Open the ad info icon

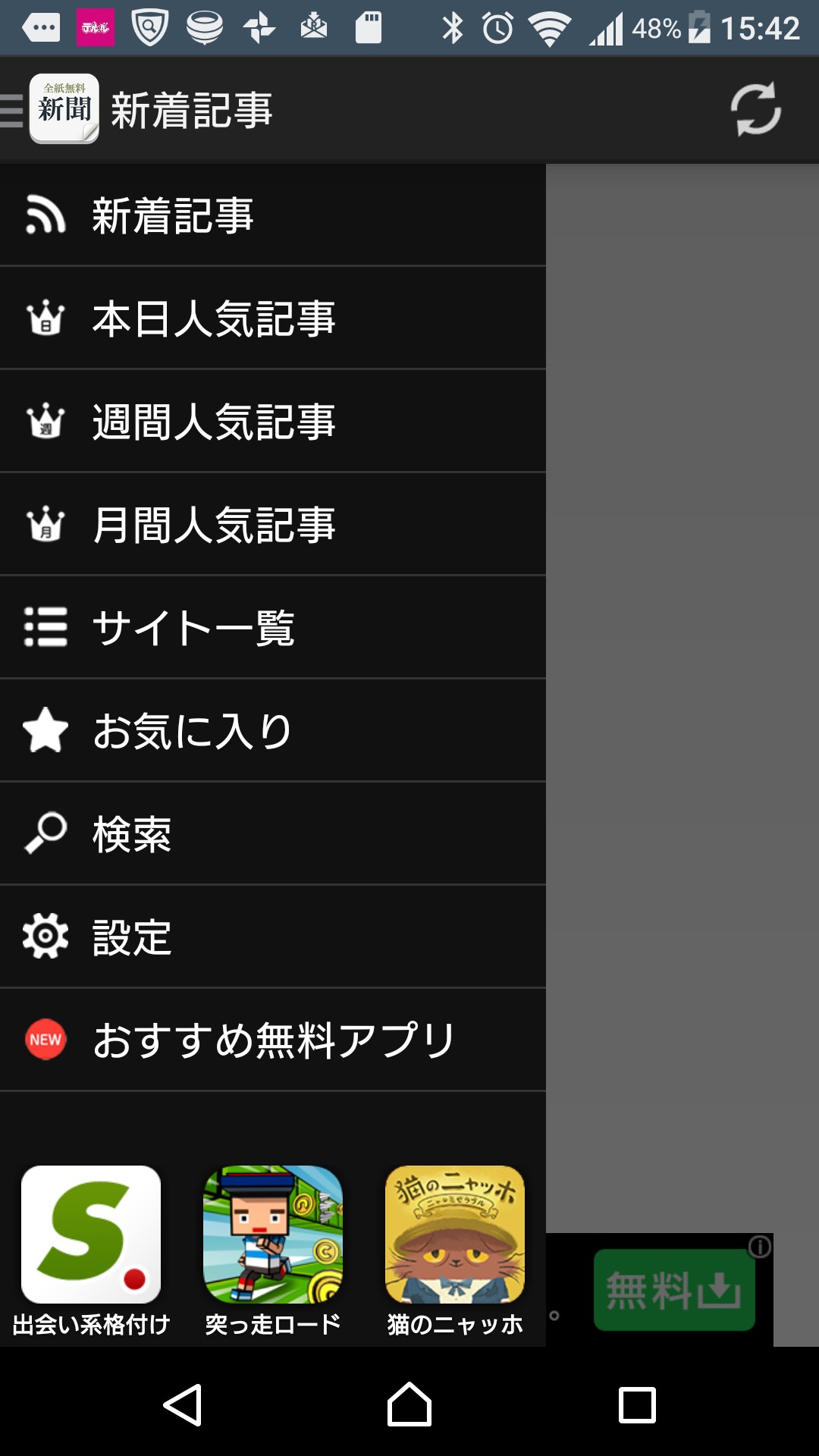(760, 1247)
